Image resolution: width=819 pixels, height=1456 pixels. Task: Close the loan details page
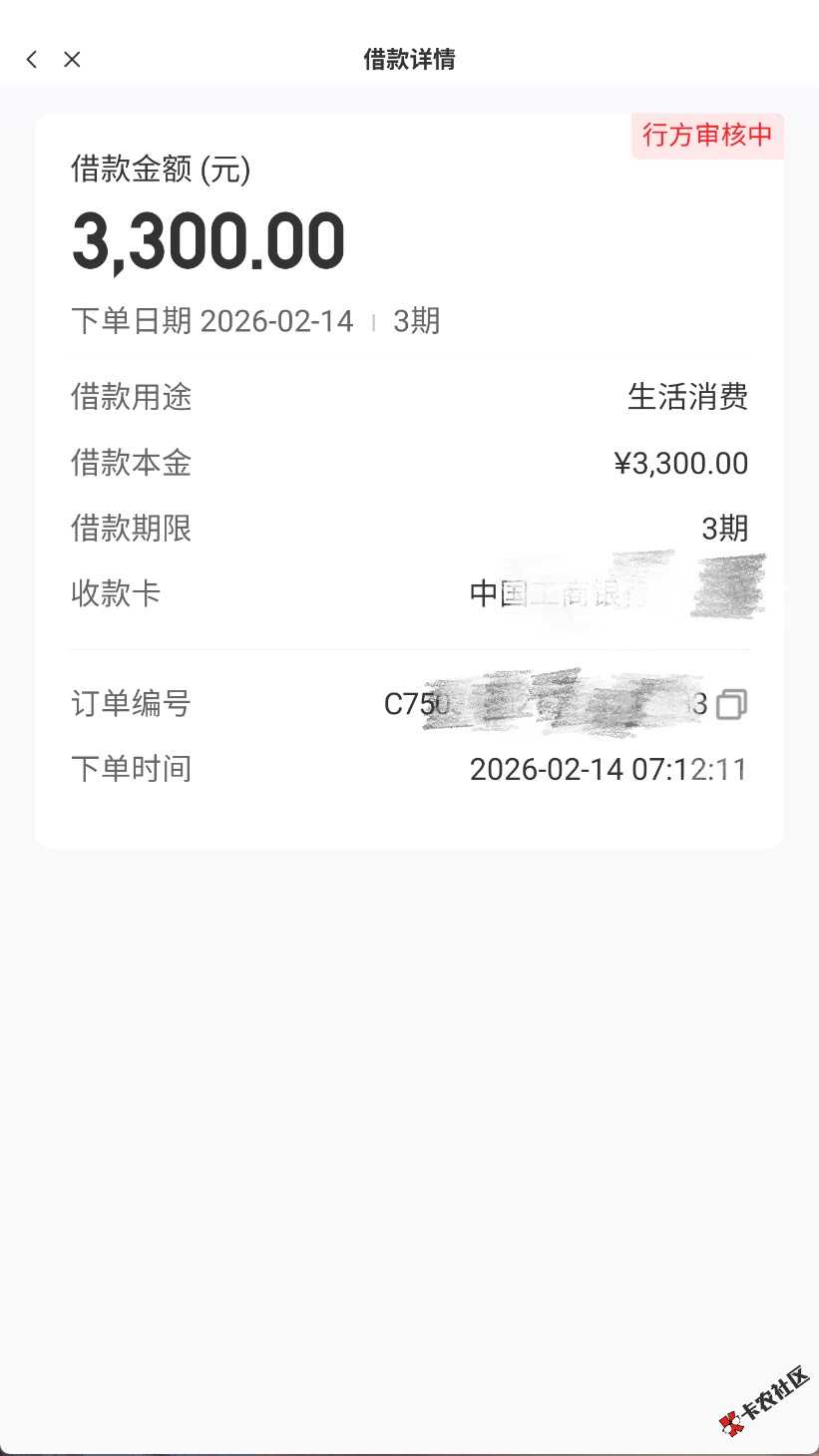pos(72,60)
